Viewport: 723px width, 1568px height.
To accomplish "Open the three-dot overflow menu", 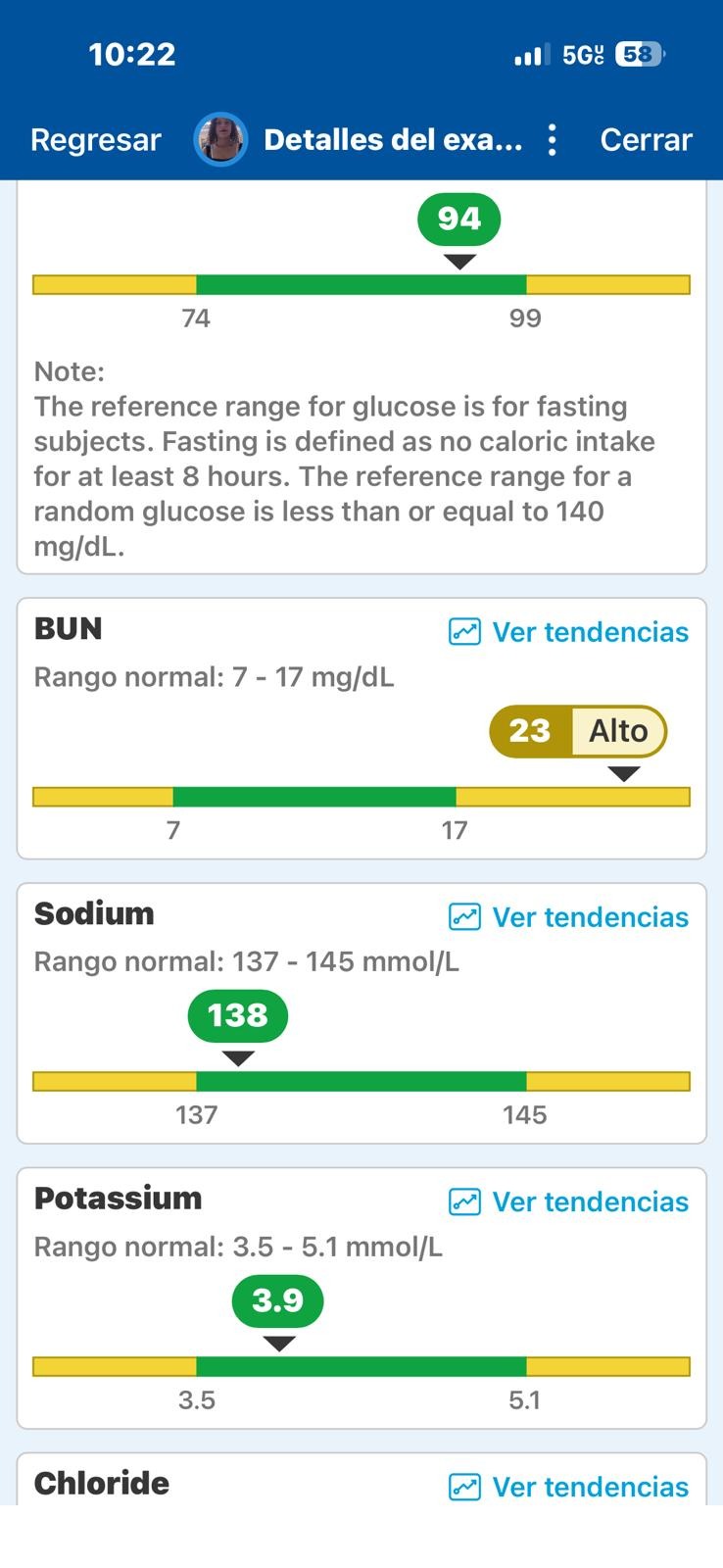I will point(553,140).
